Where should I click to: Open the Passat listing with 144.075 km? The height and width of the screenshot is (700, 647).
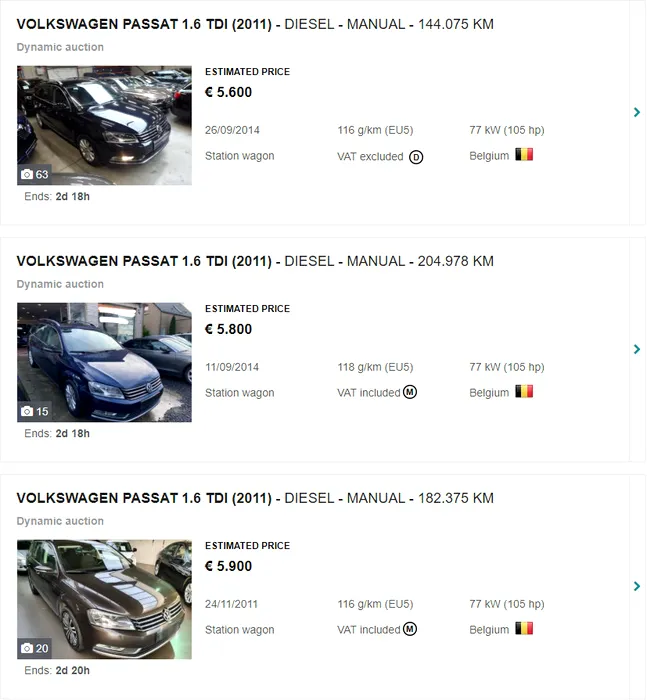click(255, 24)
